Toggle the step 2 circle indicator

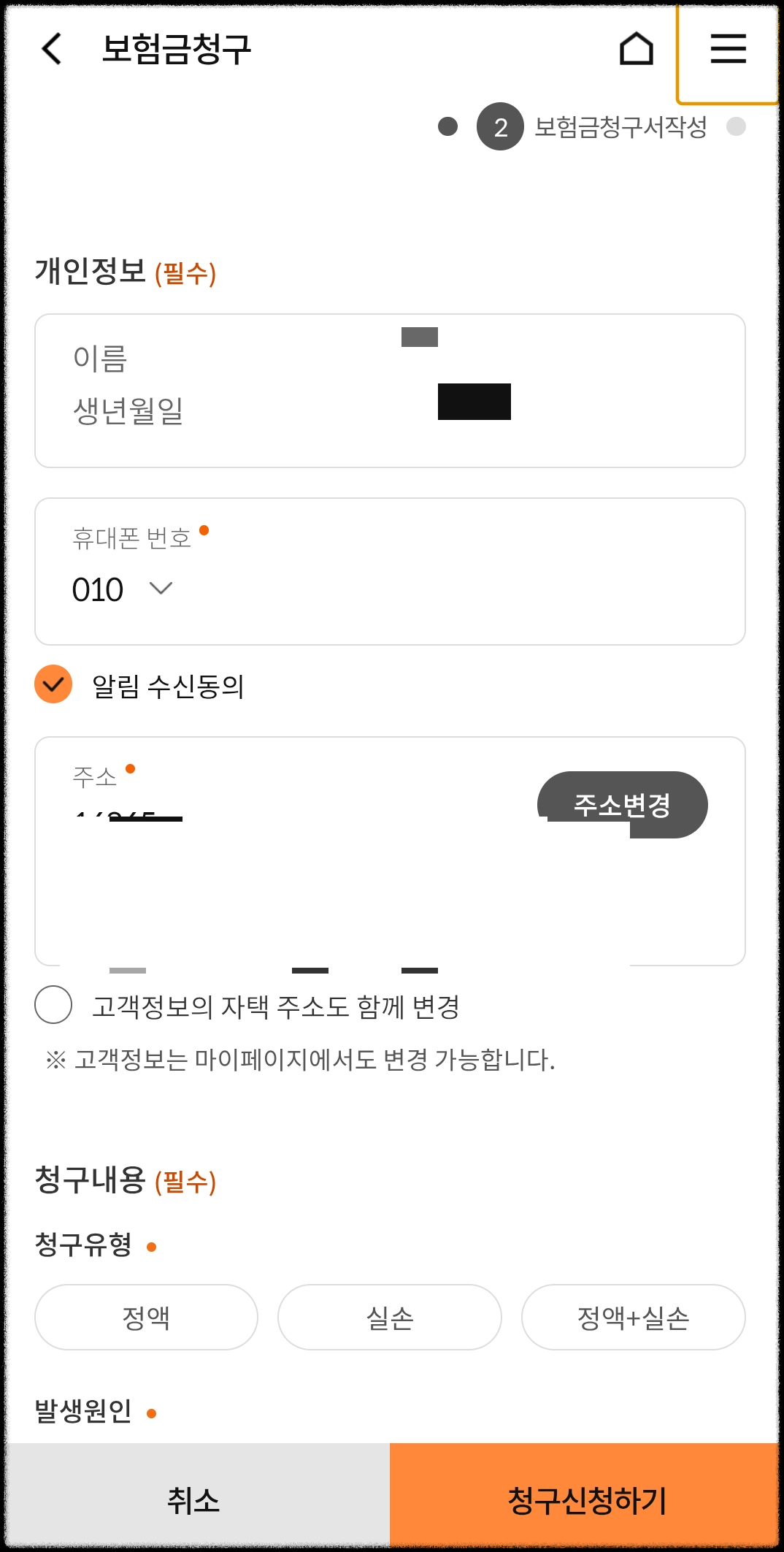click(501, 128)
